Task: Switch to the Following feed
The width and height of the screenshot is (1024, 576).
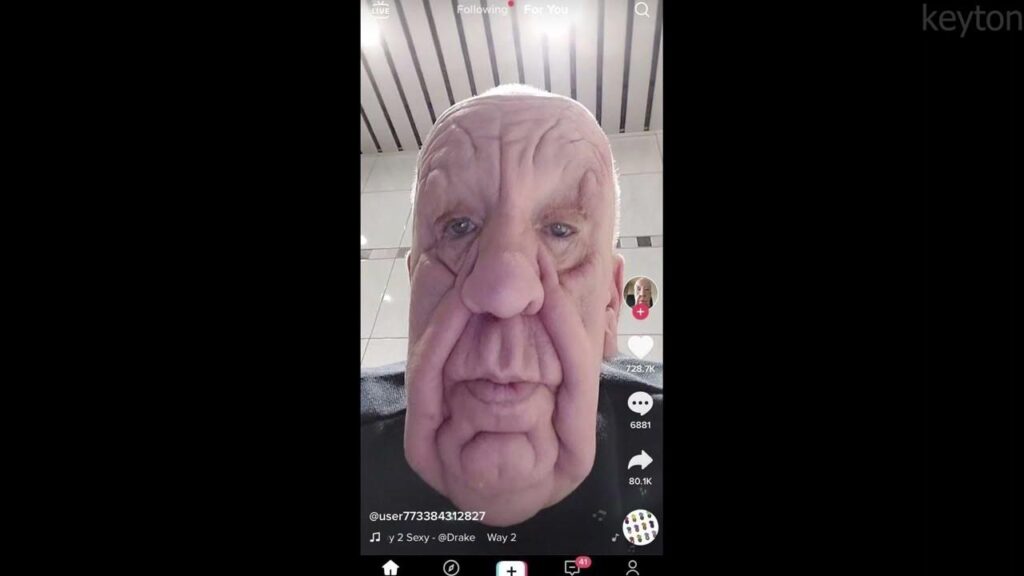Action: (x=482, y=9)
